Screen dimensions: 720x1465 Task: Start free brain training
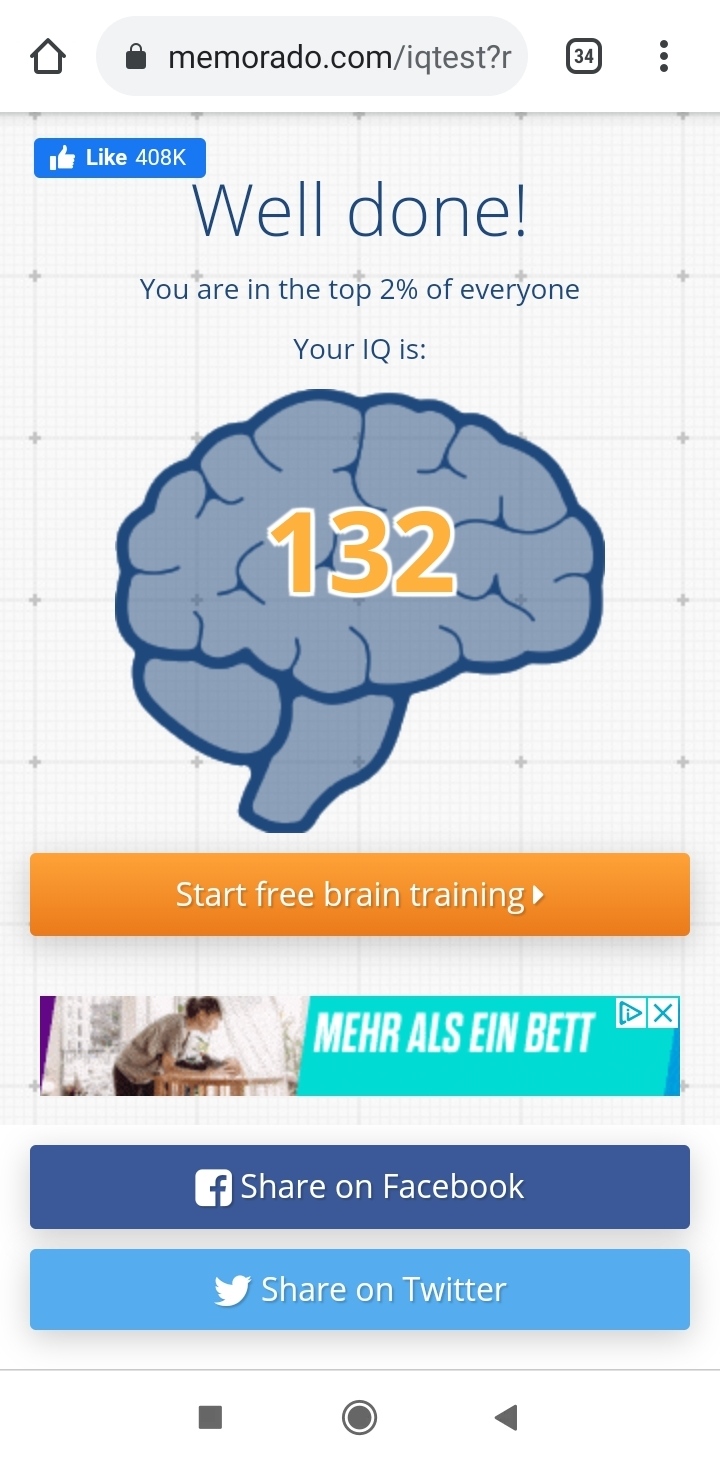(360, 894)
